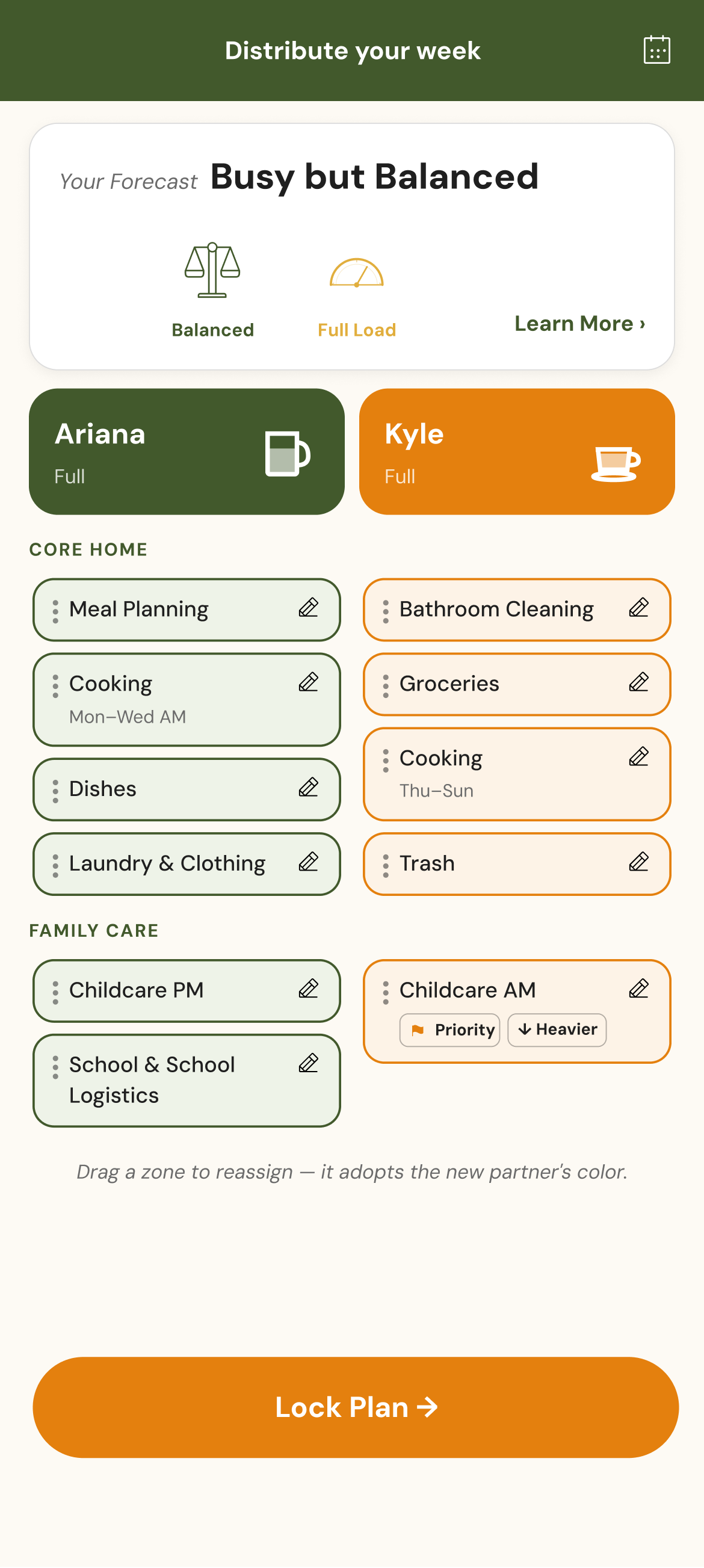Edit the School & School Logistics zone
Screen dimensions: 704x1568
(309, 1064)
